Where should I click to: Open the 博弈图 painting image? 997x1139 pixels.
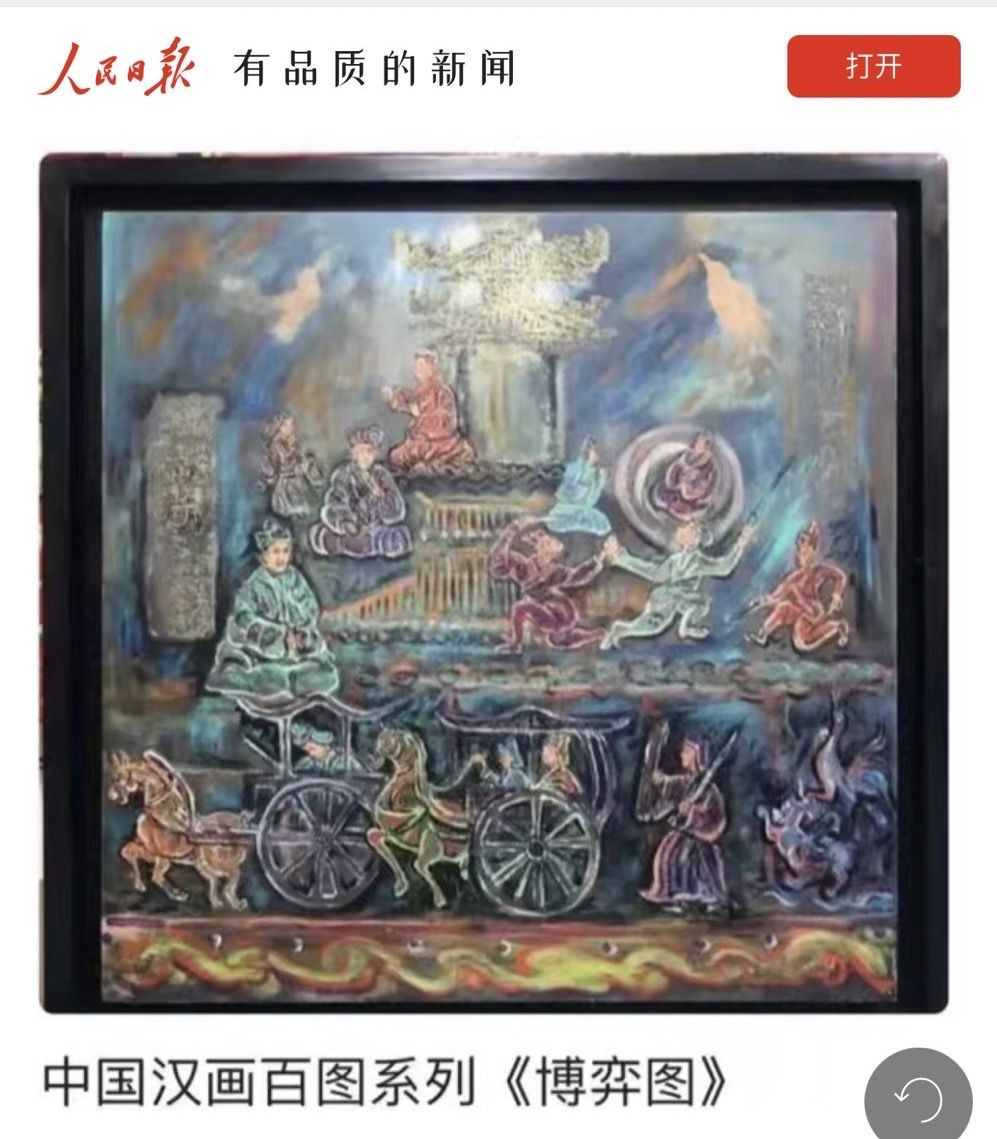tap(494, 582)
